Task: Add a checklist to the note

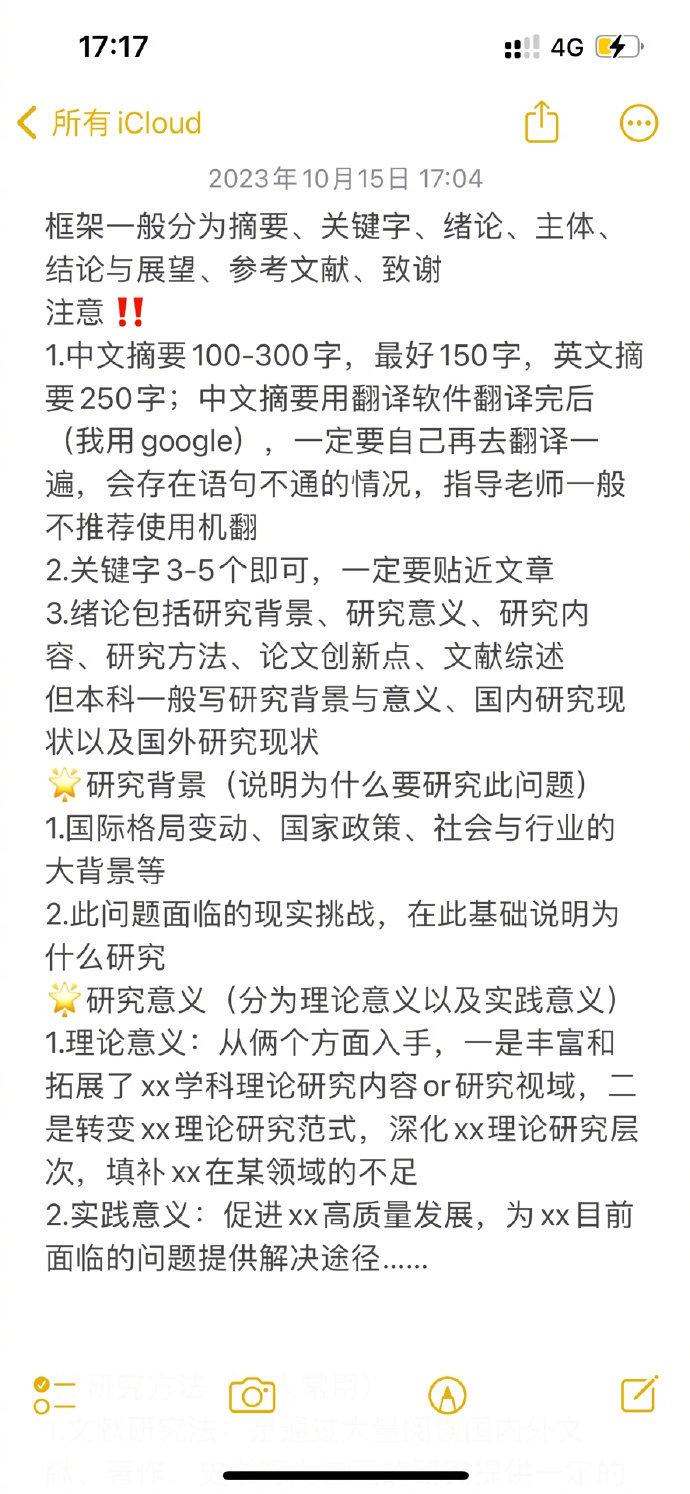Action: [54, 1394]
